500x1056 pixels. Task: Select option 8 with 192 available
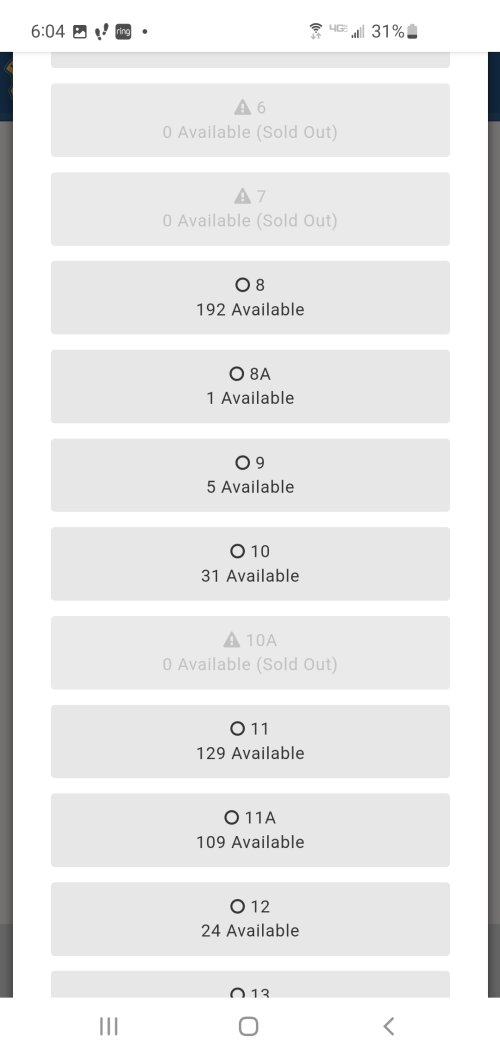[x=250, y=297]
